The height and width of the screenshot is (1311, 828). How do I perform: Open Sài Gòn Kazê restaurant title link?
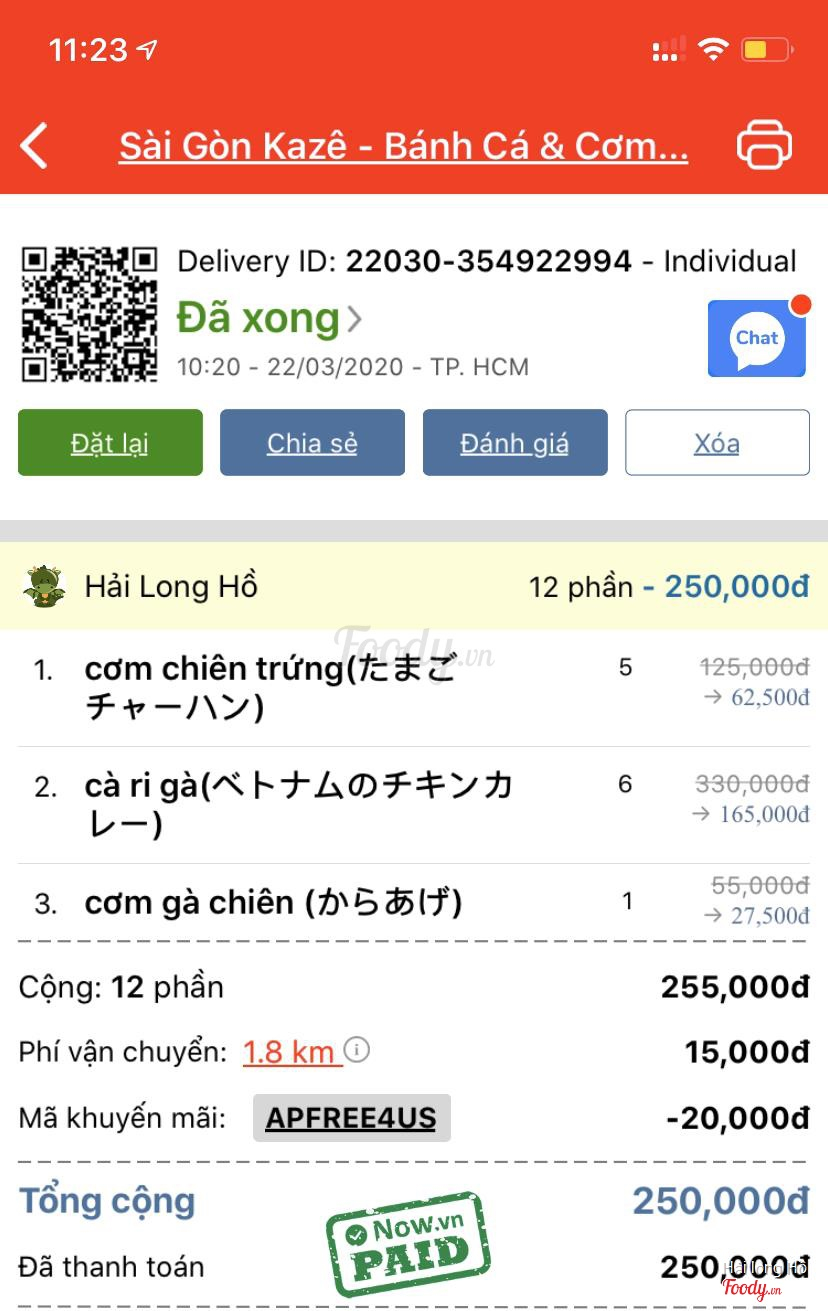pyautogui.click(x=403, y=146)
